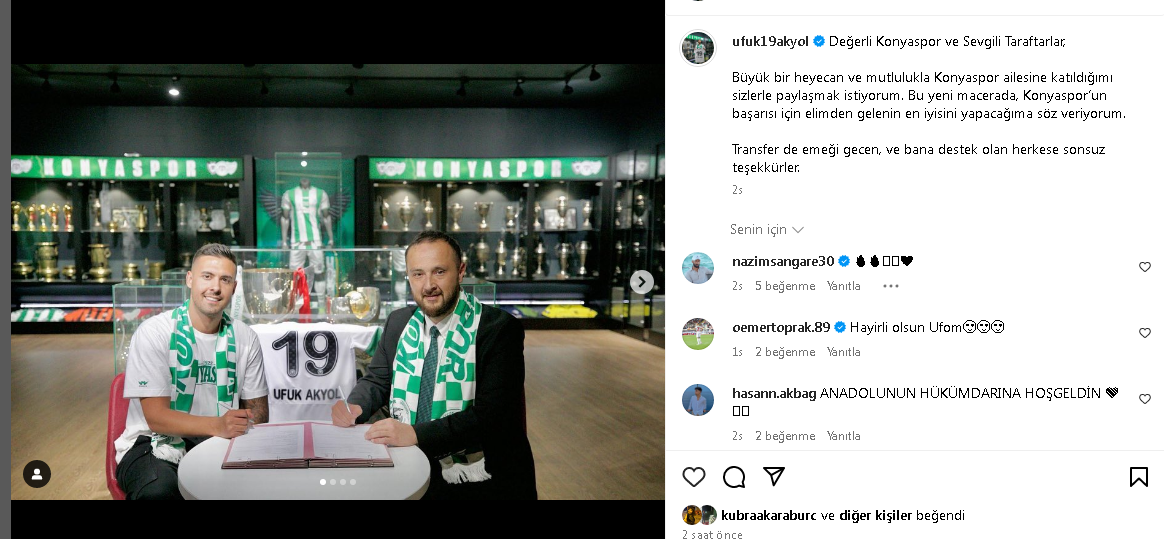View likes on nazimsangare30's comment
Viewport: 1164px width, 539px height.
(785, 286)
